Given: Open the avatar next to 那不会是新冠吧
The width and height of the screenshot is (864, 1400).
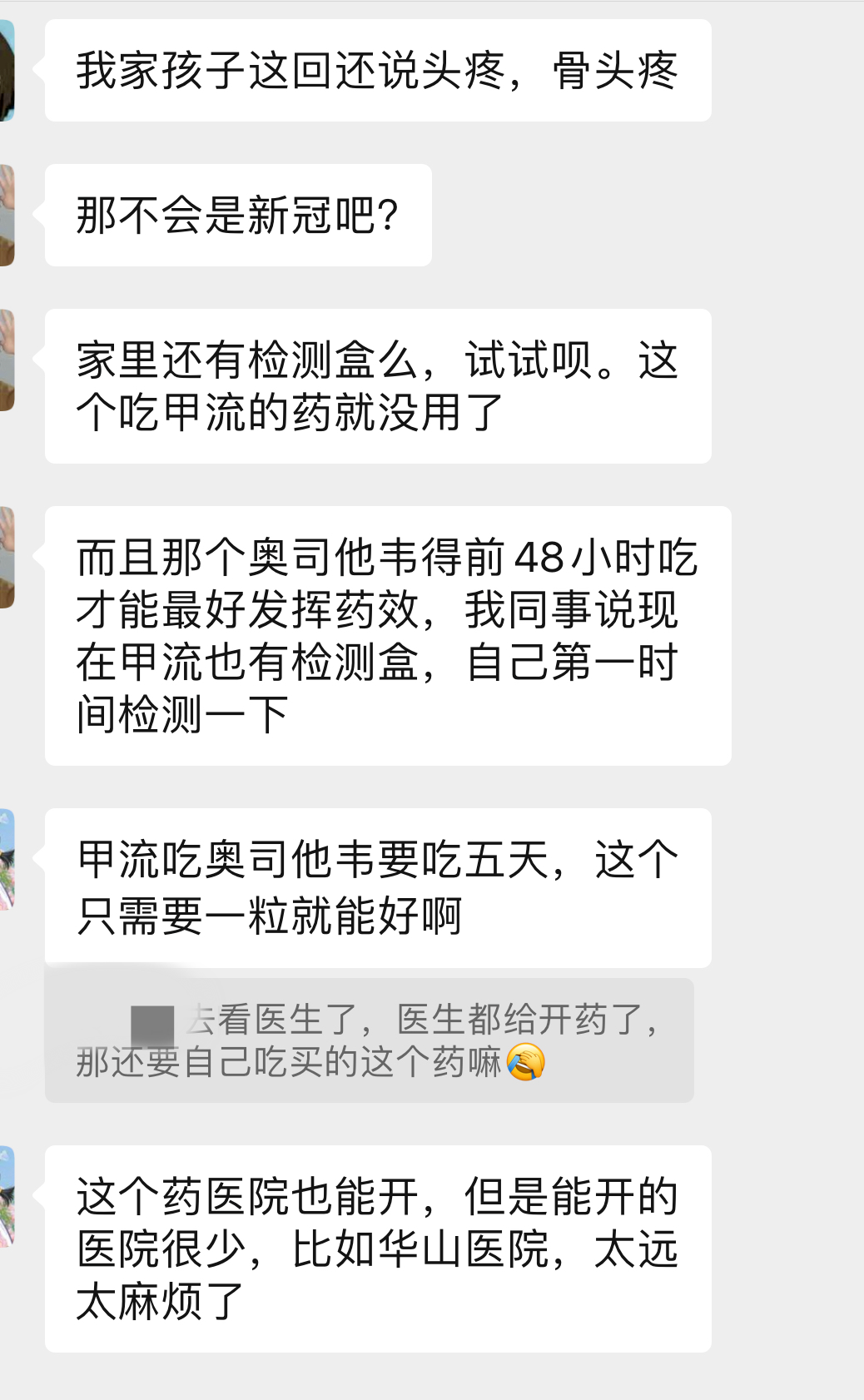Looking at the screenshot, I should (x=7, y=216).
